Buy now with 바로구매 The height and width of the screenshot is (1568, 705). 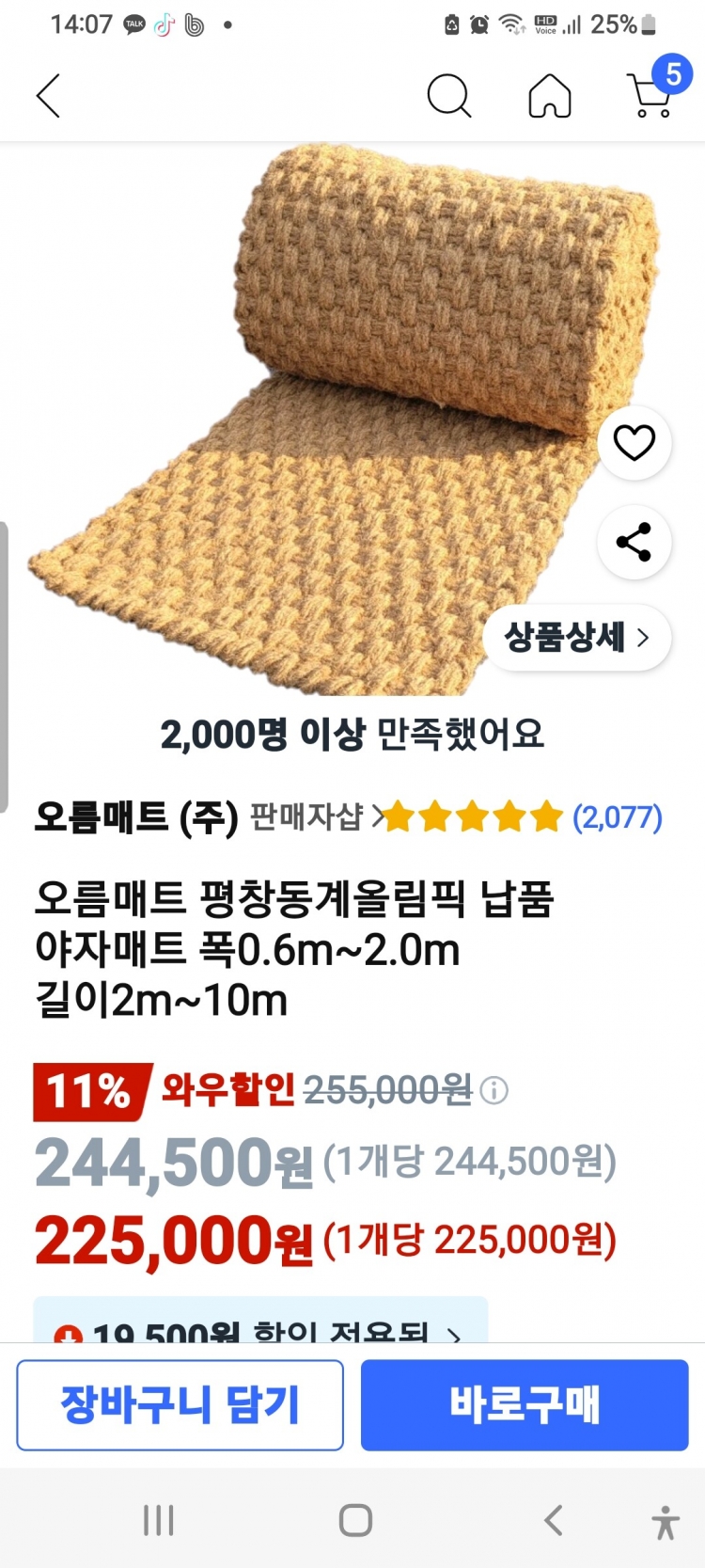[x=525, y=1404]
